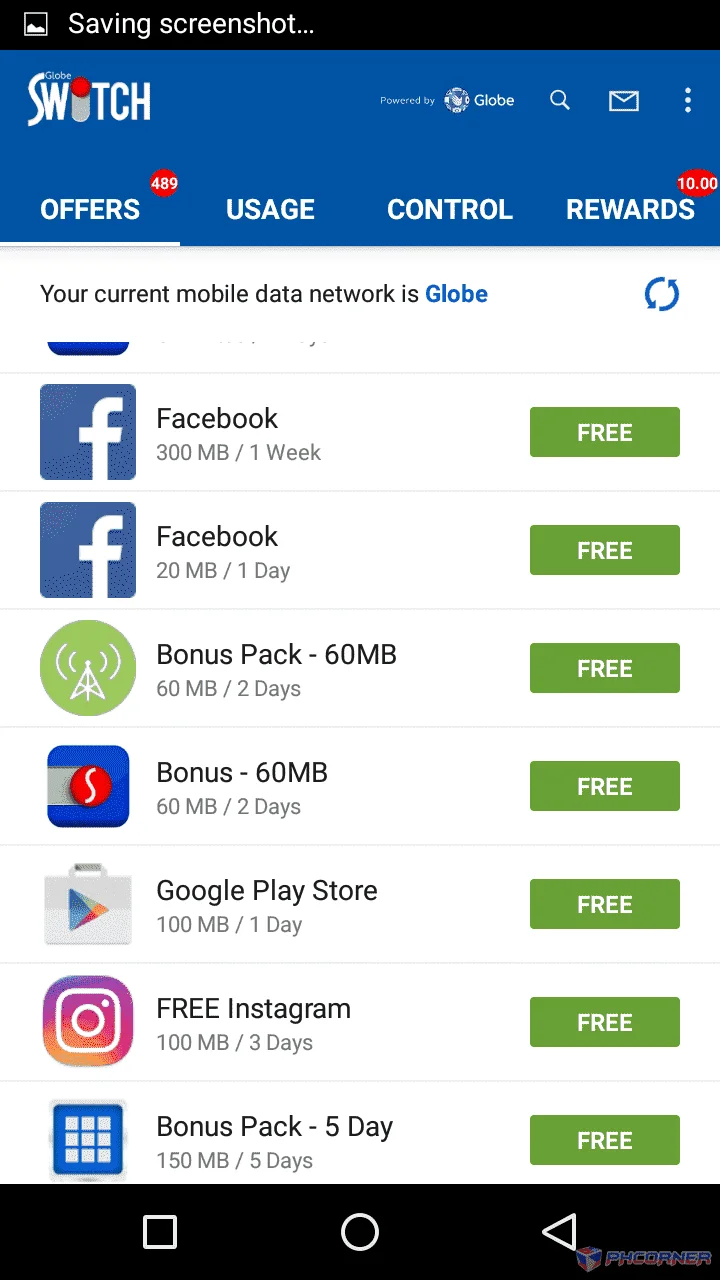Open the search icon in the app bar

tap(560, 100)
